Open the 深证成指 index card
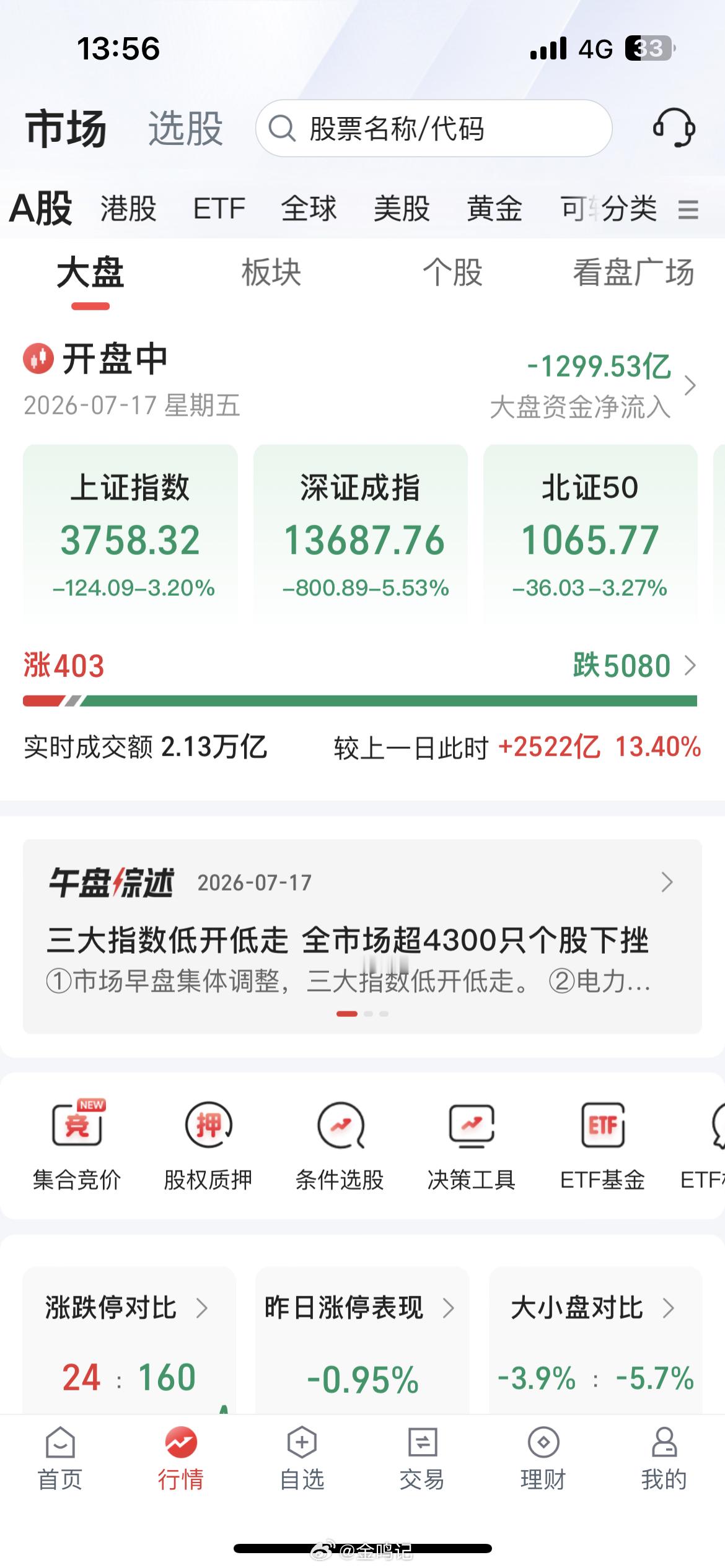Viewport: 725px width, 1568px height. pos(361,533)
